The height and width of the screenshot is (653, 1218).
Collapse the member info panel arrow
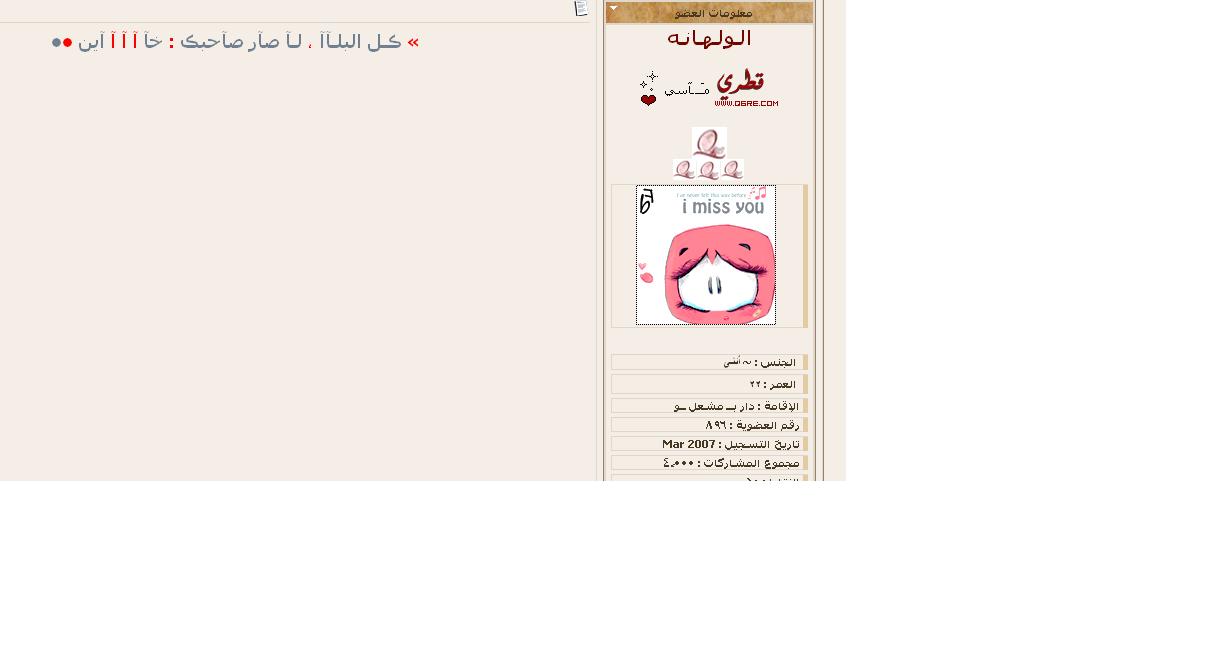(x=614, y=8)
